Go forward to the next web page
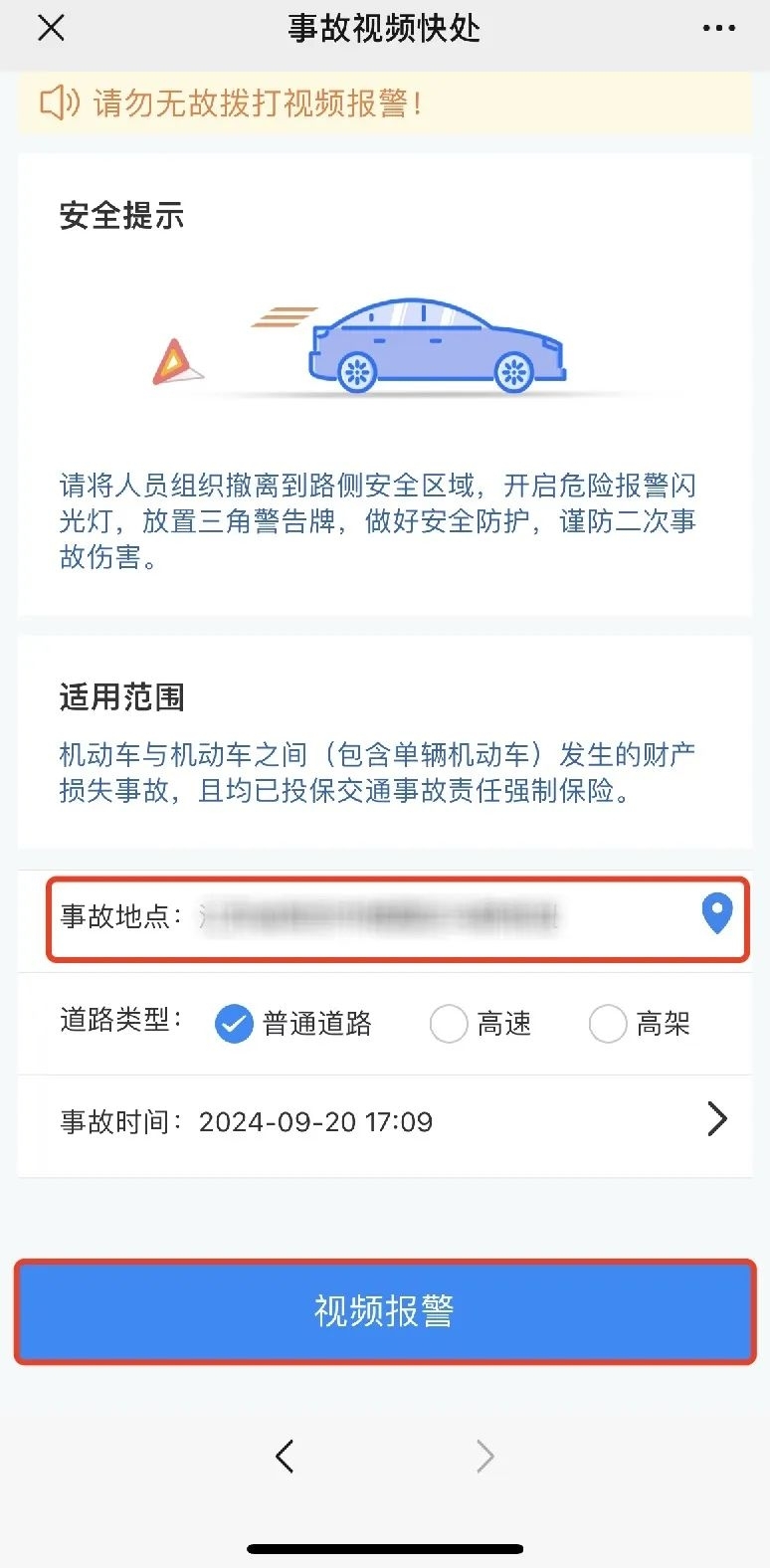The height and width of the screenshot is (1568, 770). 484,1457
